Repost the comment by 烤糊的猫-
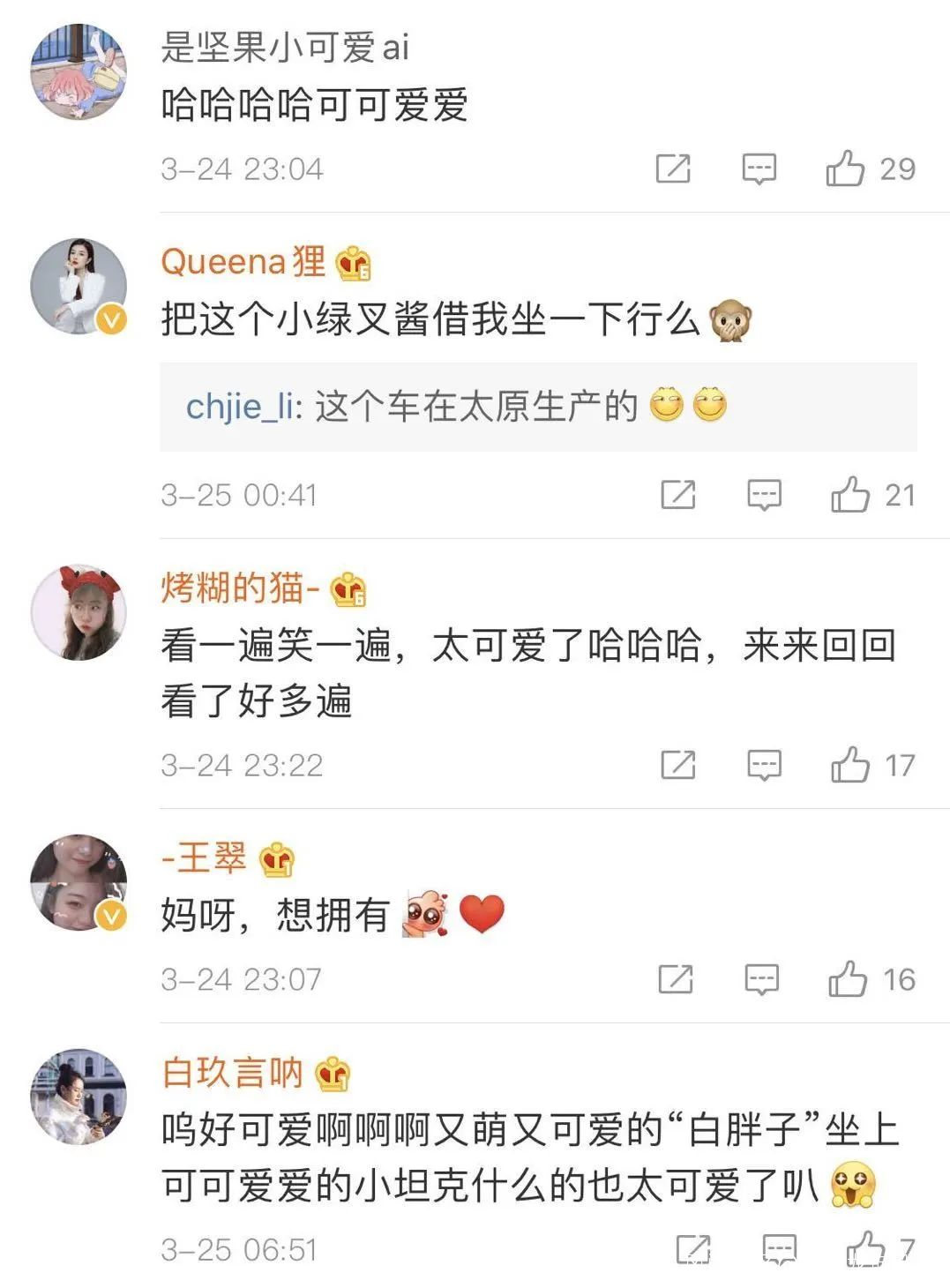Screen dimensions: 950x1288 678,765
